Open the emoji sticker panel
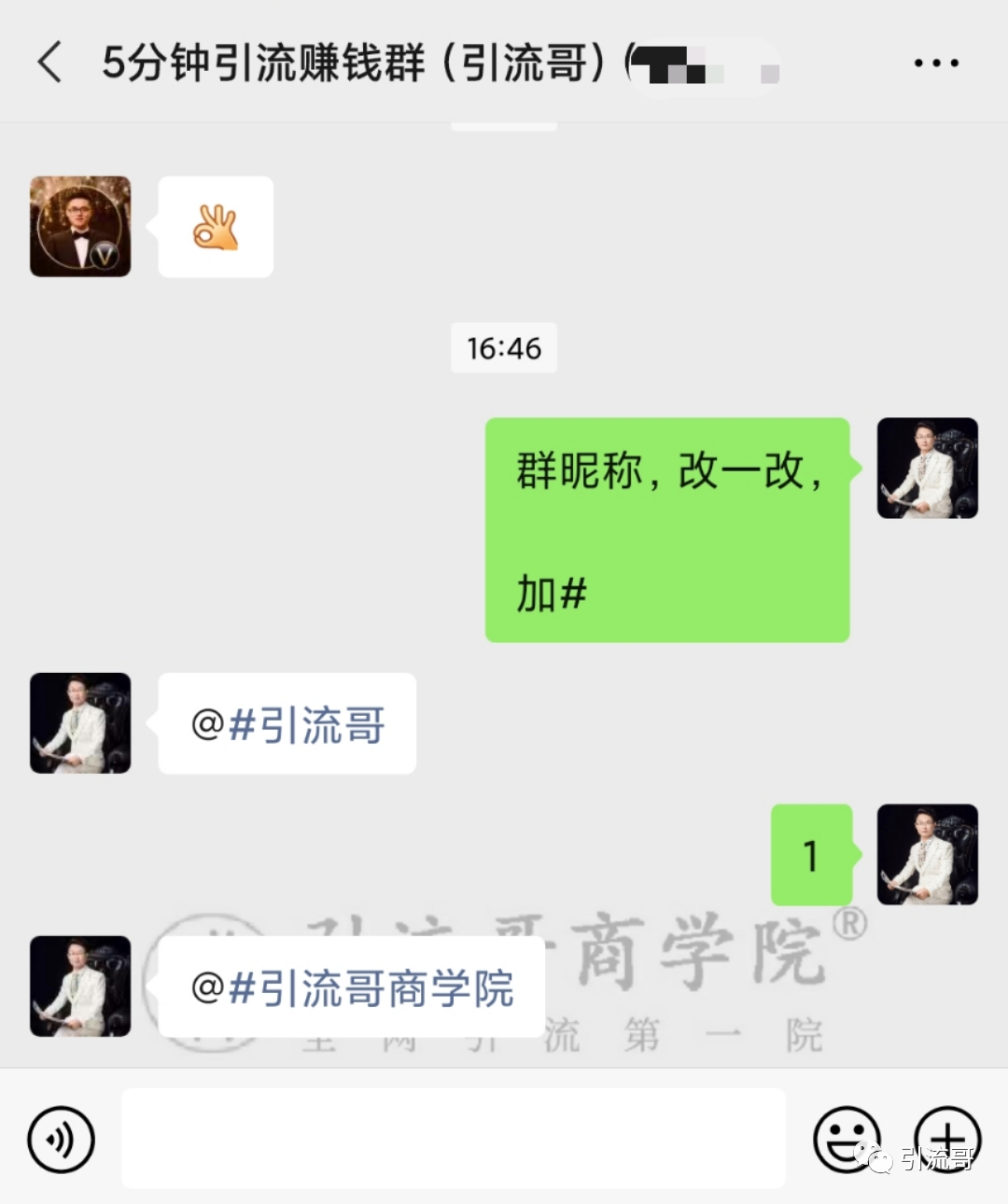This screenshot has height=1204, width=1008. 846,1139
